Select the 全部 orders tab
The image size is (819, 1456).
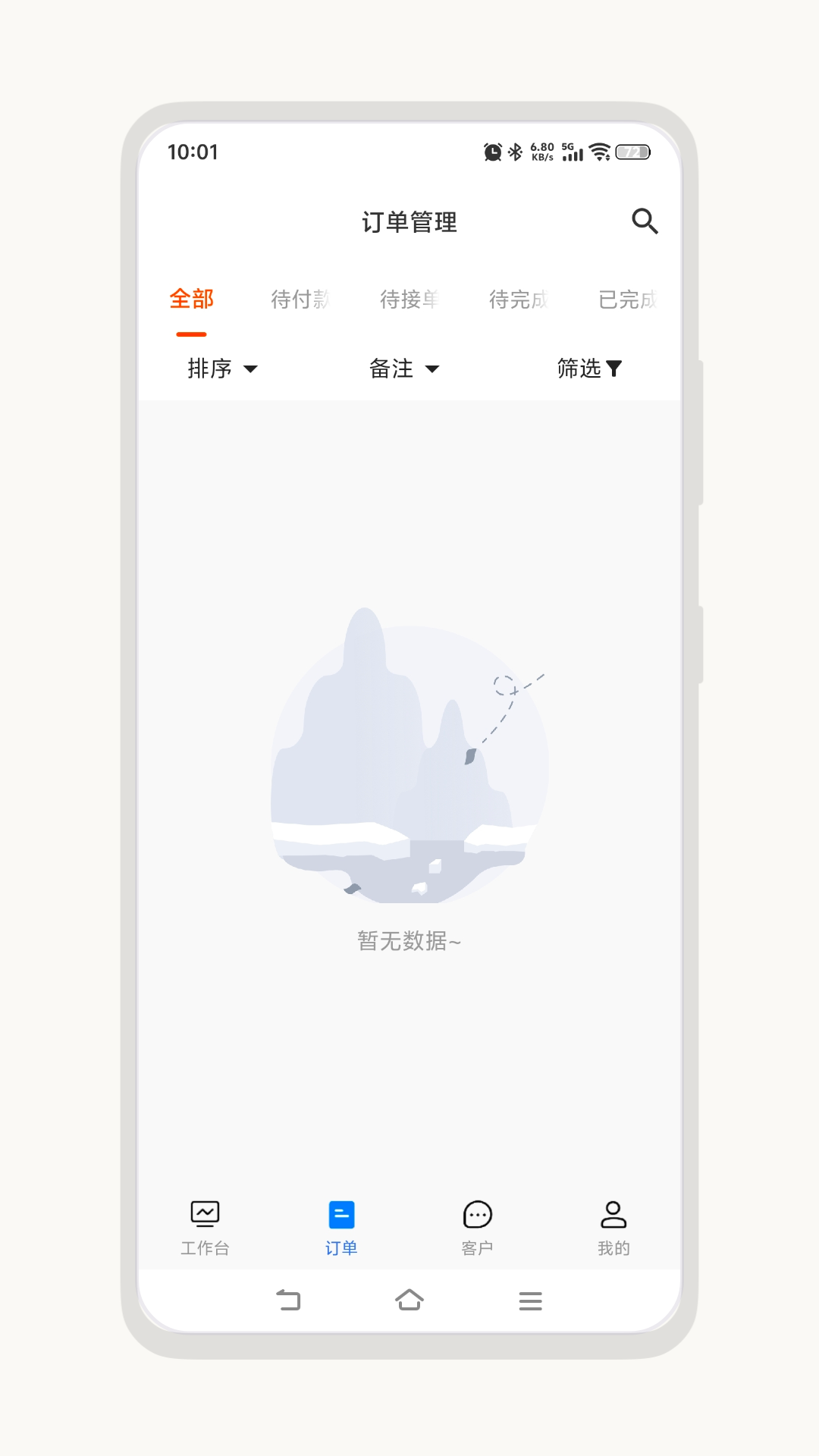point(191,300)
